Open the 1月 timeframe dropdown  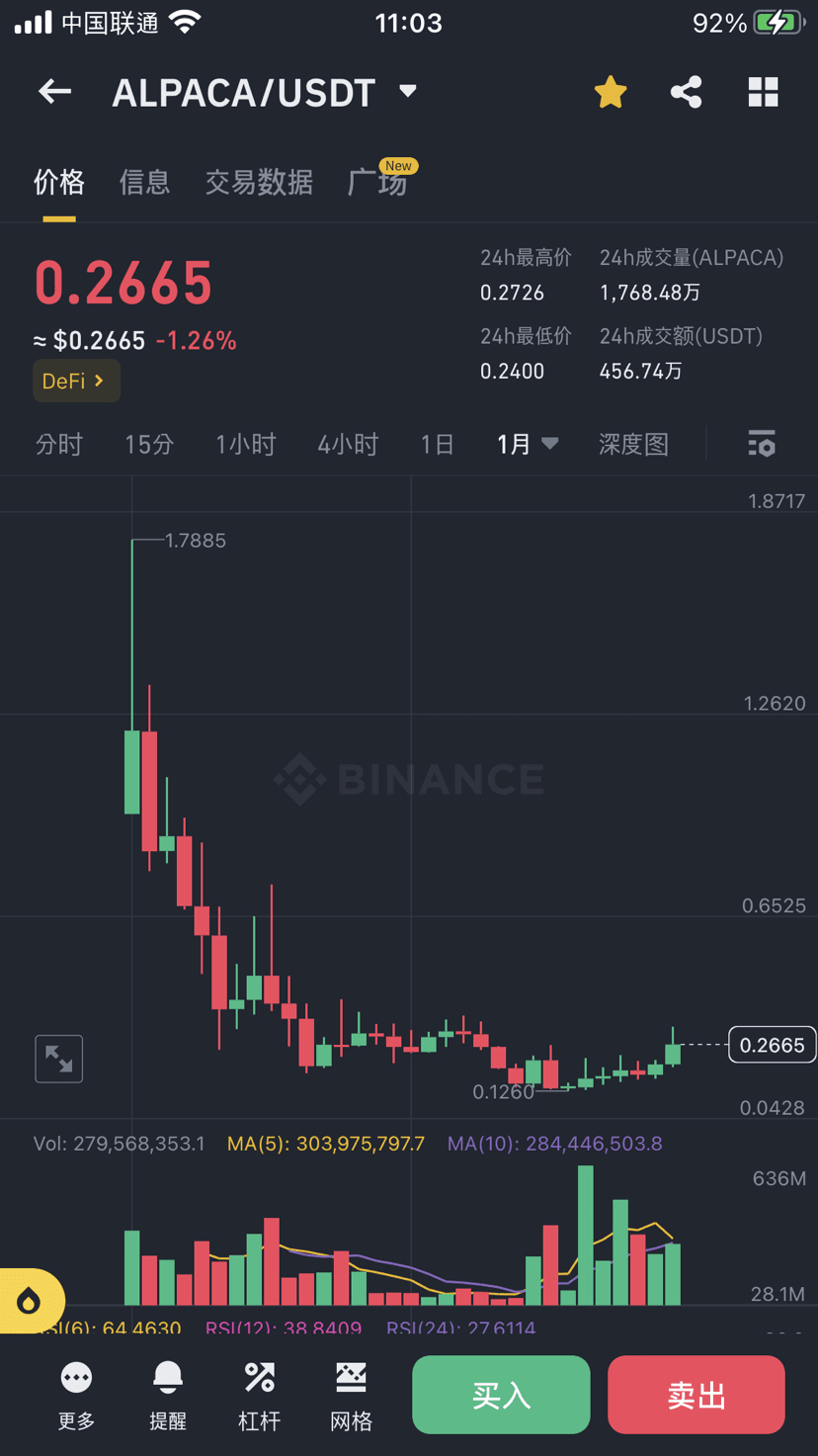tap(527, 444)
